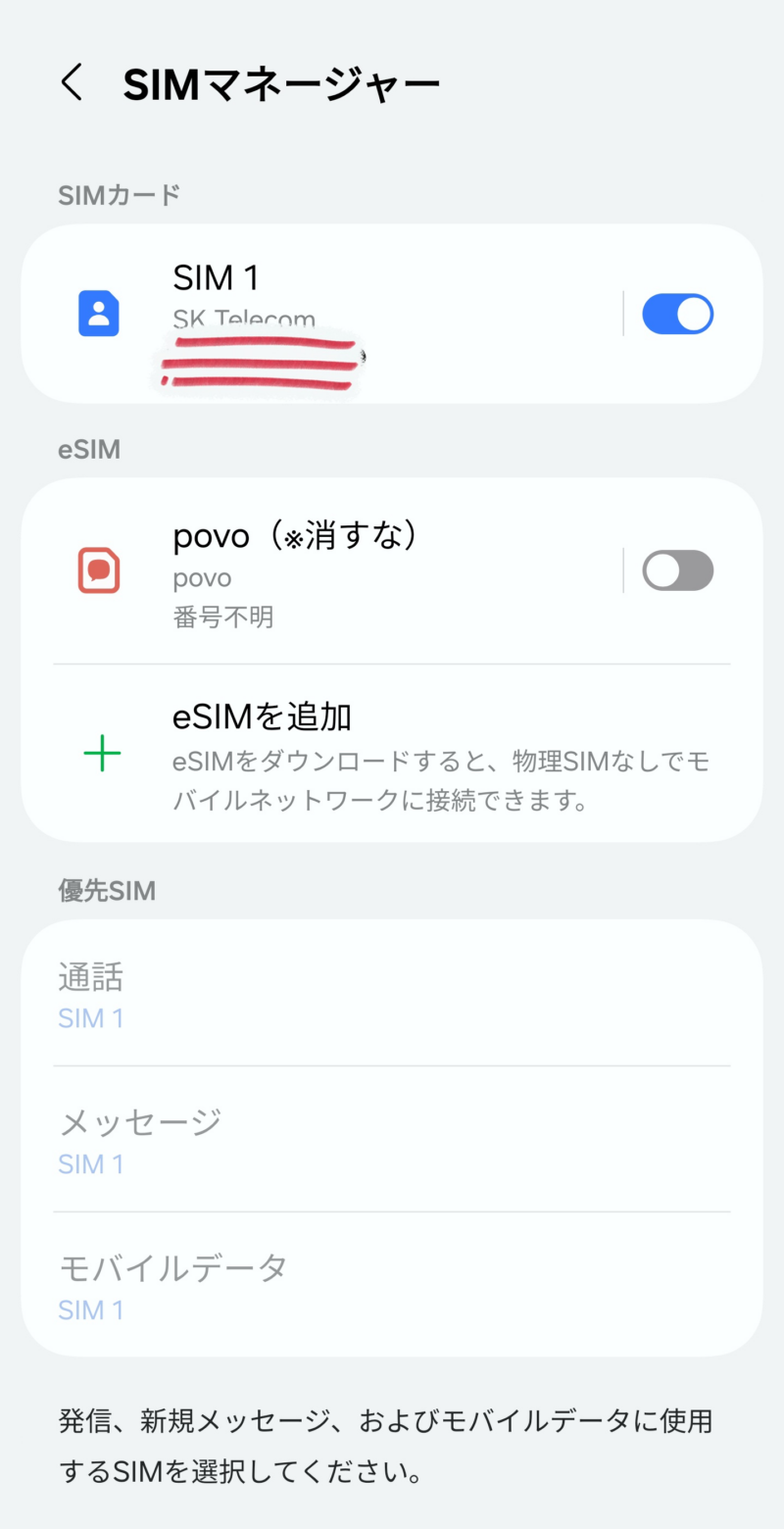Choose preferred SIM for メッセージ
The height and width of the screenshot is (1529, 784).
(392, 1139)
